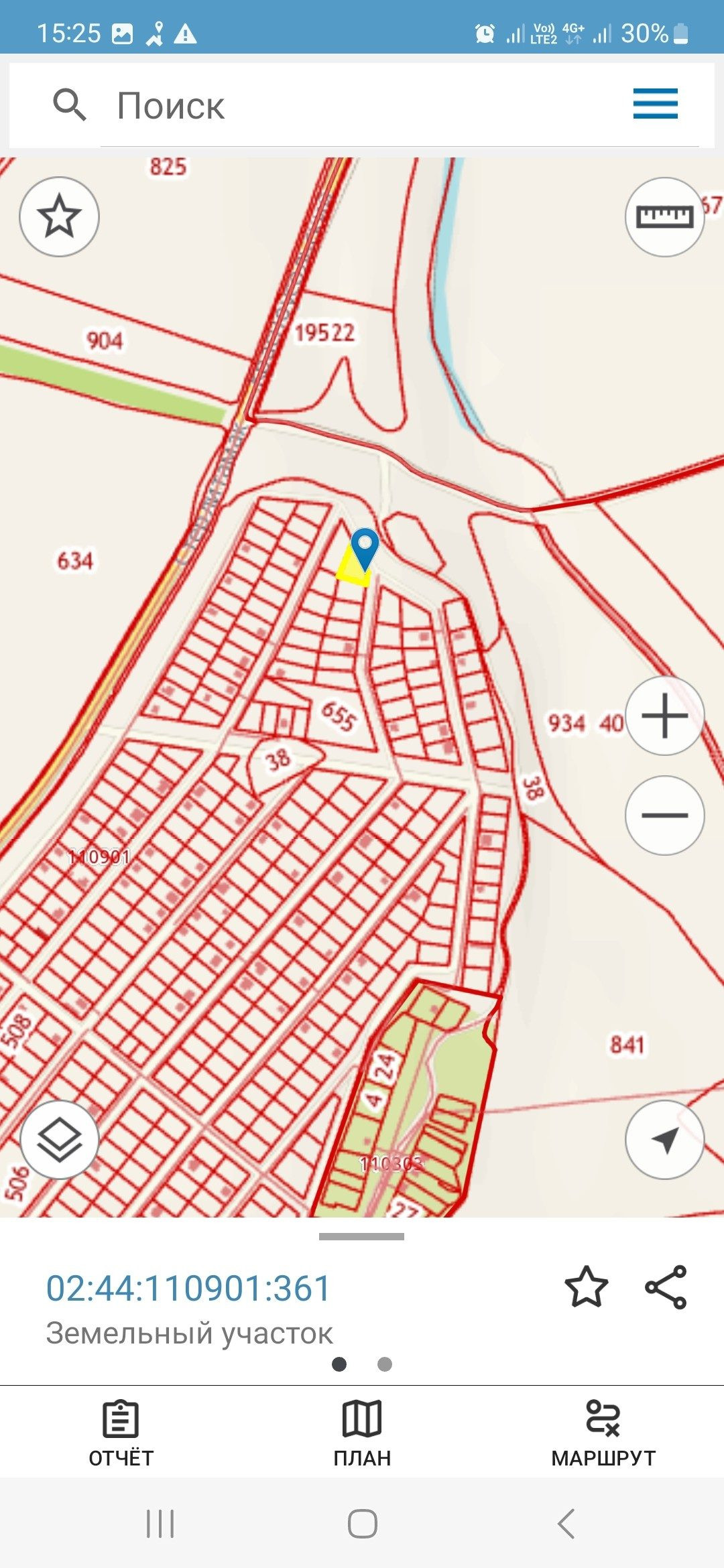Go back using system navigation

coord(566,1524)
